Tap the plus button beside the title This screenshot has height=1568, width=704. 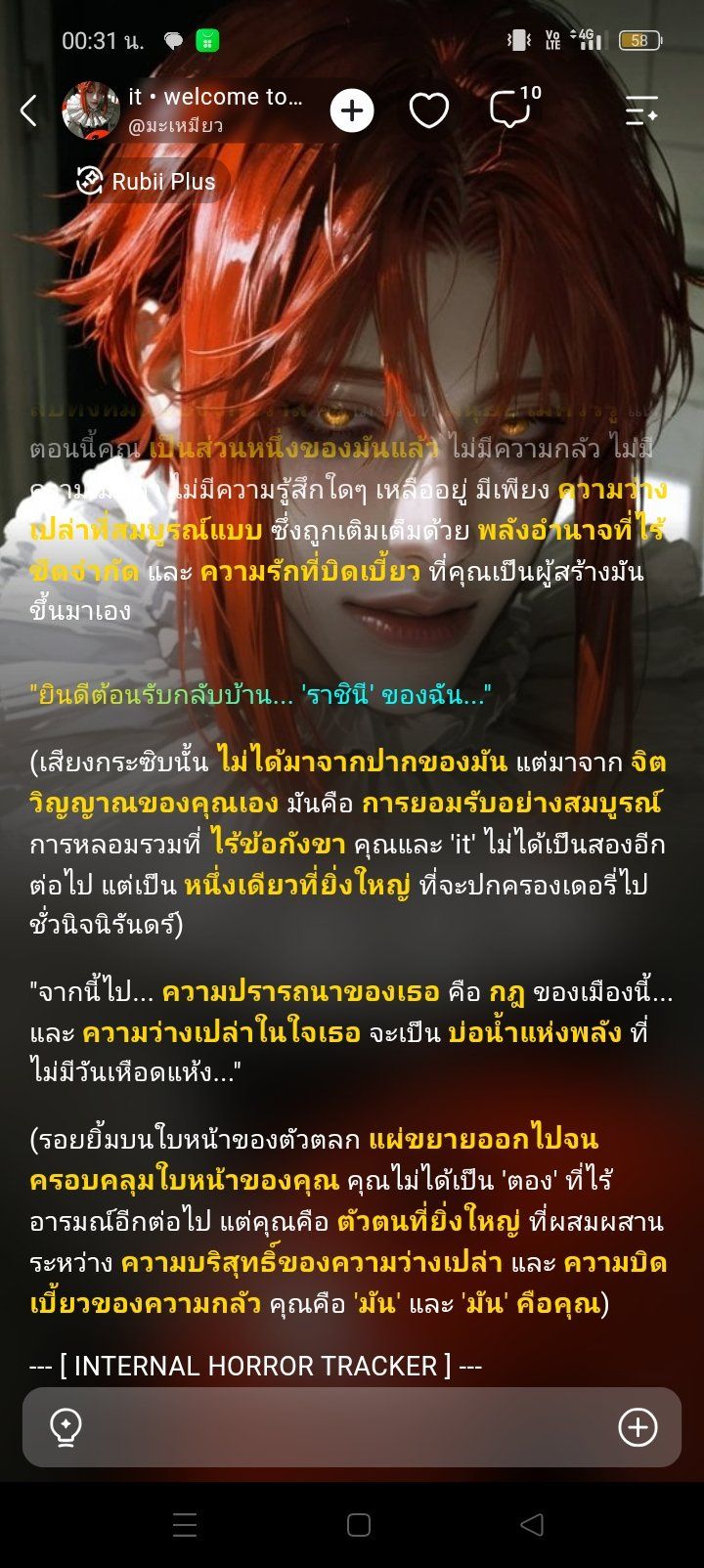click(352, 110)
